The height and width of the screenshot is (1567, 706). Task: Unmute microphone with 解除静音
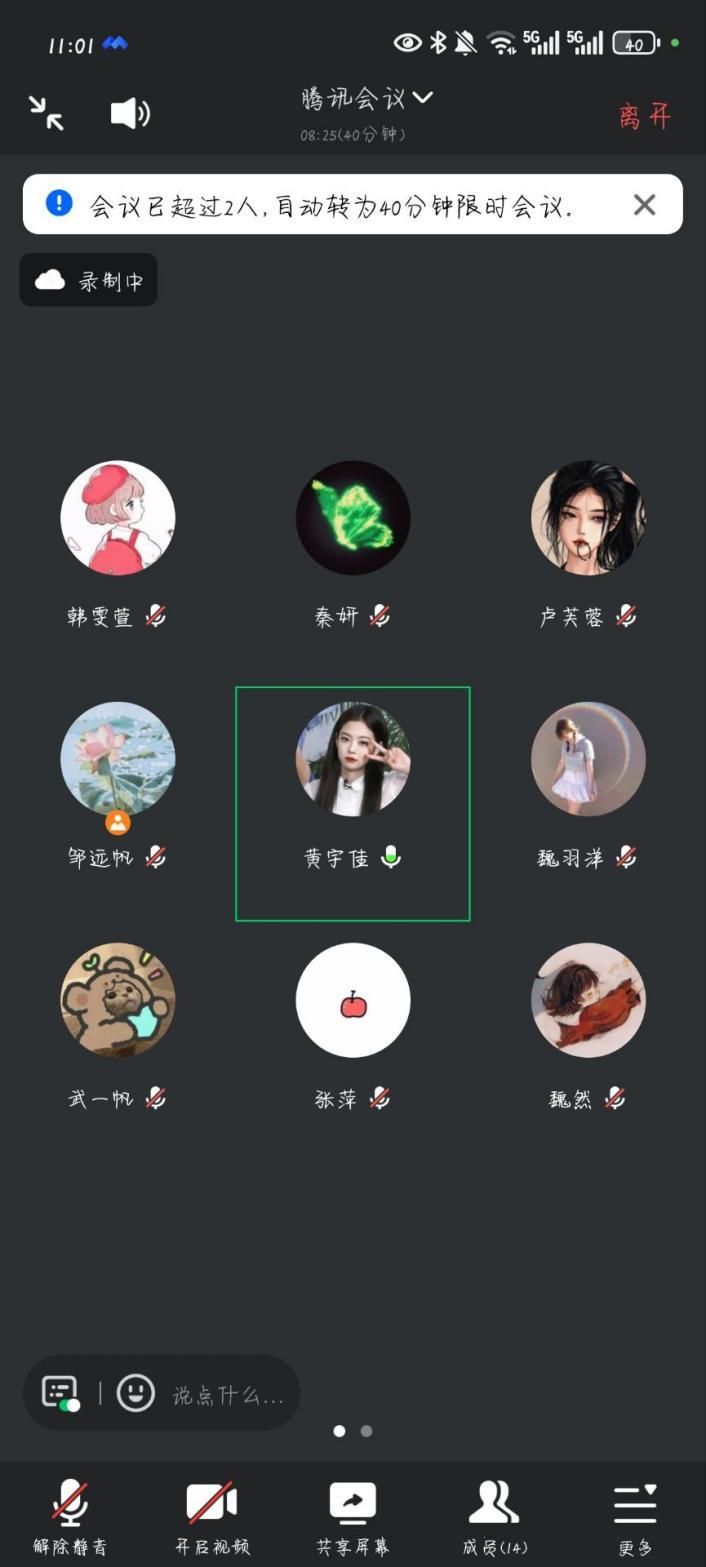(70, 1517)
